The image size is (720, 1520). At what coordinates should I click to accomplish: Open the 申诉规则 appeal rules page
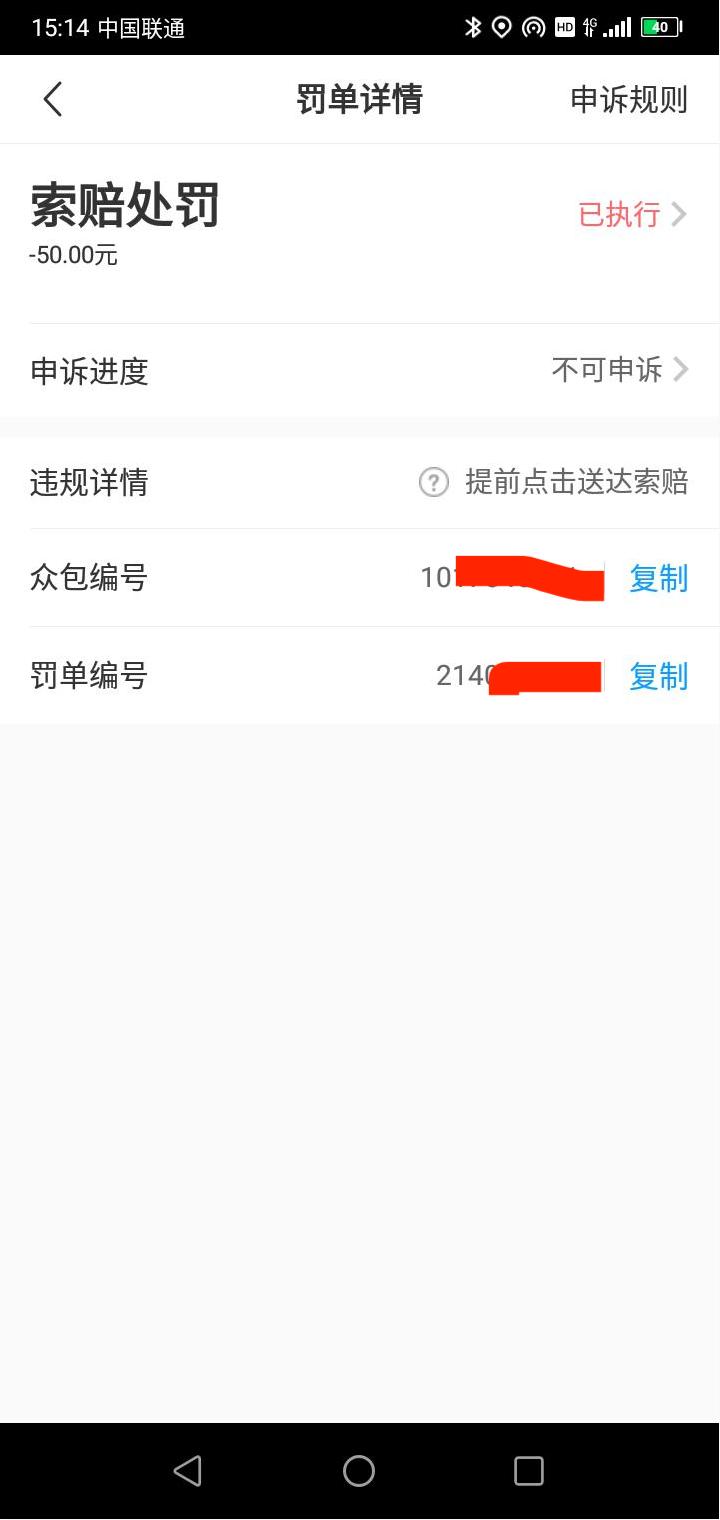[626, 99]
